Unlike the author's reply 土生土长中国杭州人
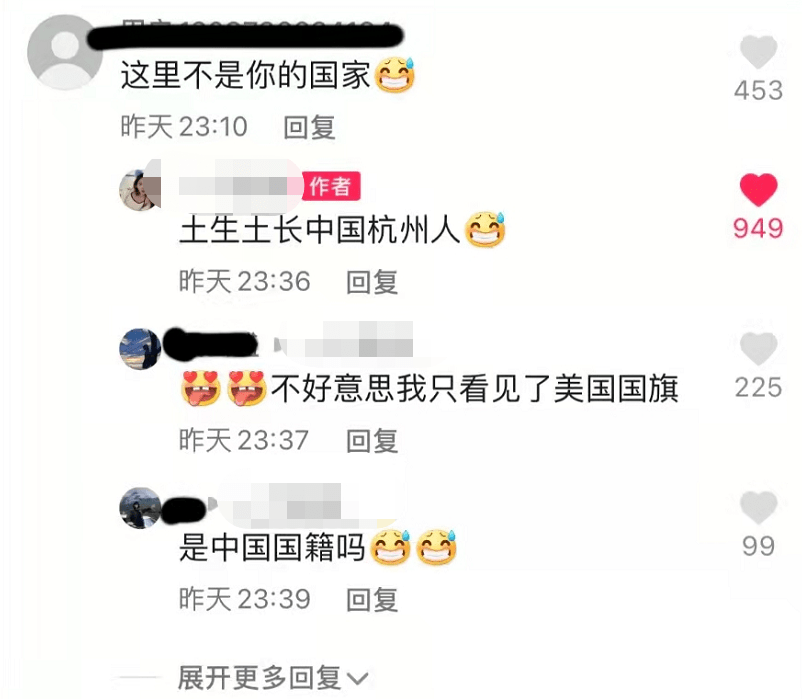This screenshot has height=699, width=802. 758,190
